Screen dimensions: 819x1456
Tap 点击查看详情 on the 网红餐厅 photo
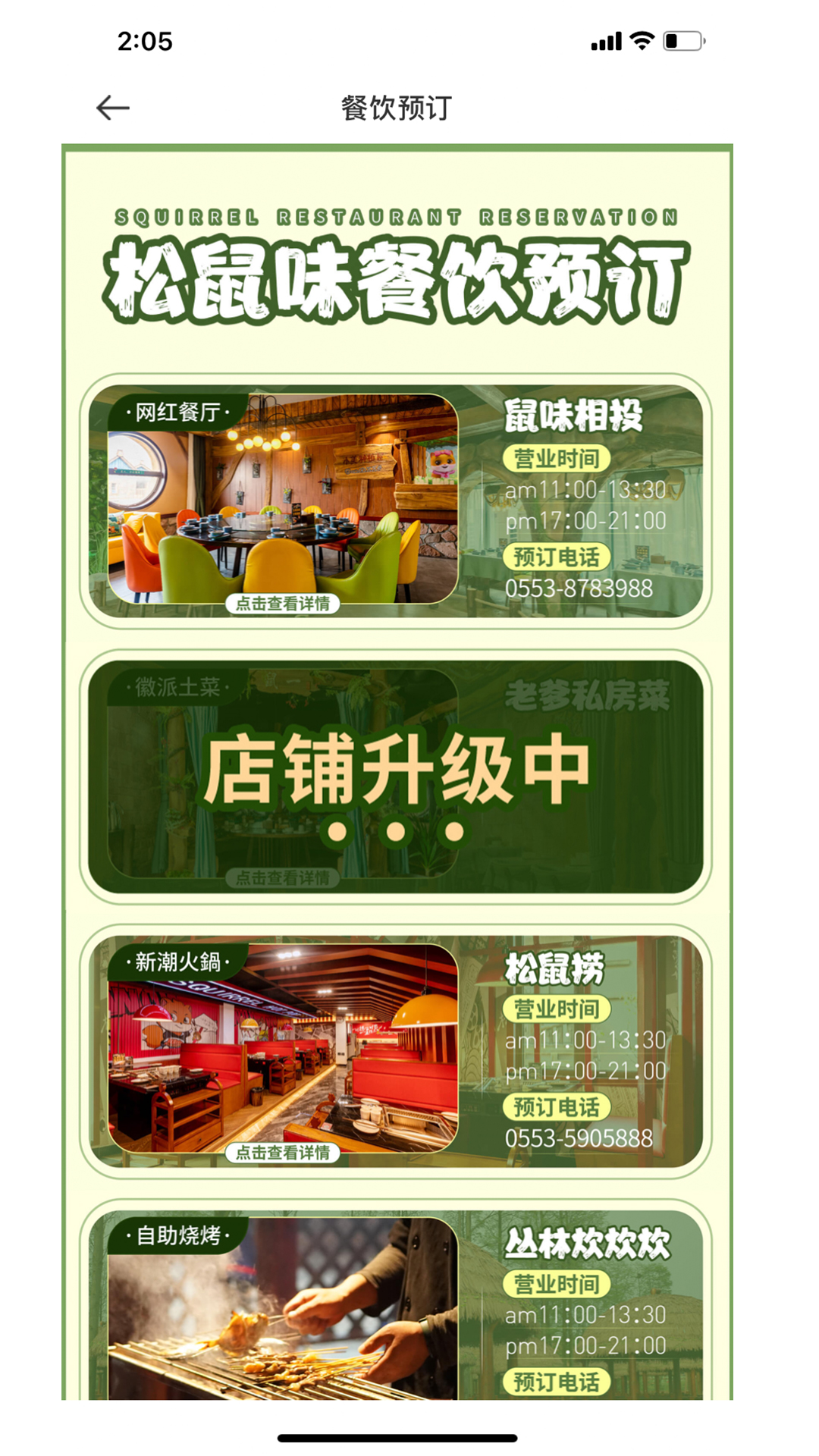(x=282, y=604)
